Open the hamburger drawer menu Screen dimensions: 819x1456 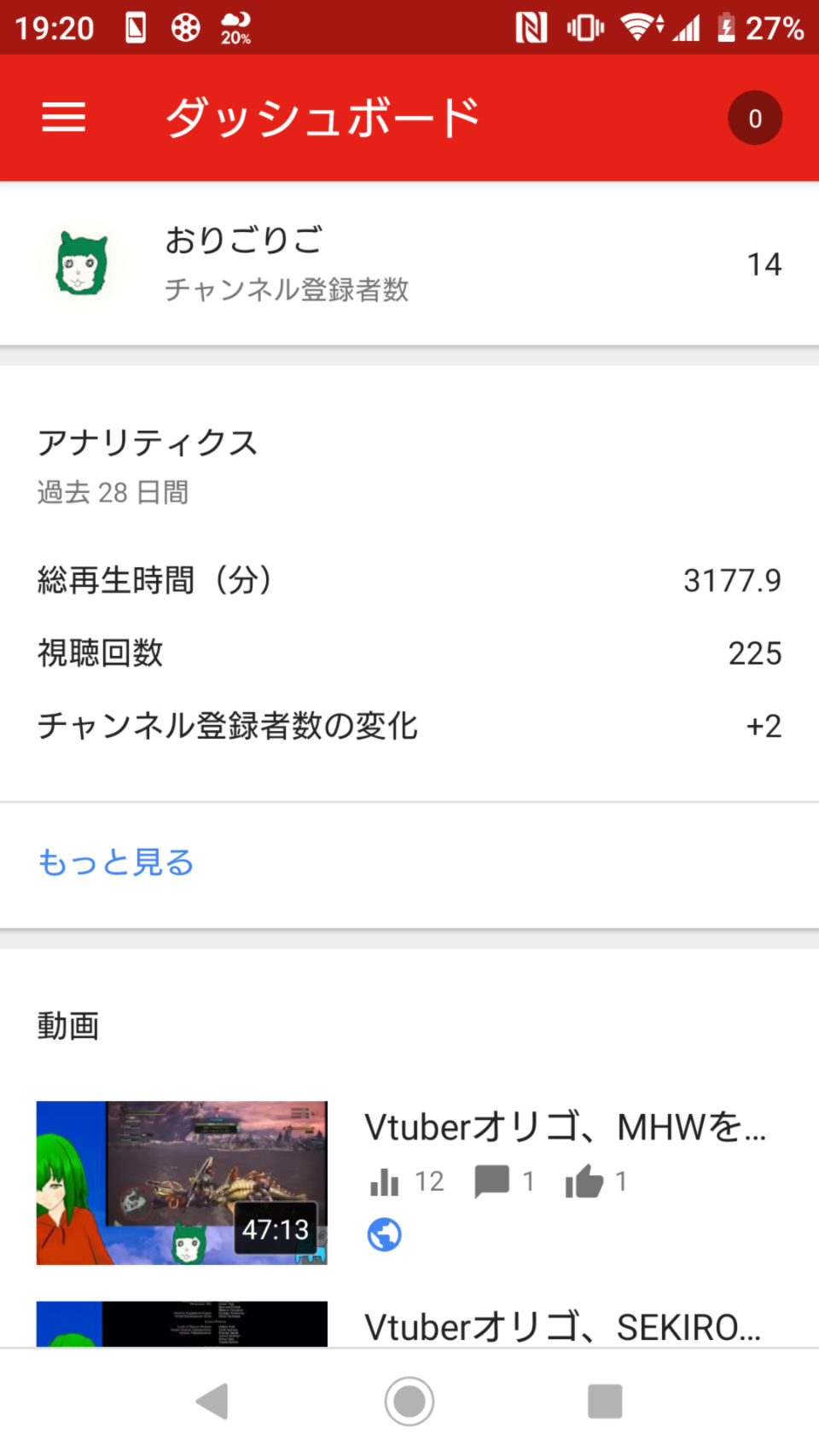click(64, 118)
